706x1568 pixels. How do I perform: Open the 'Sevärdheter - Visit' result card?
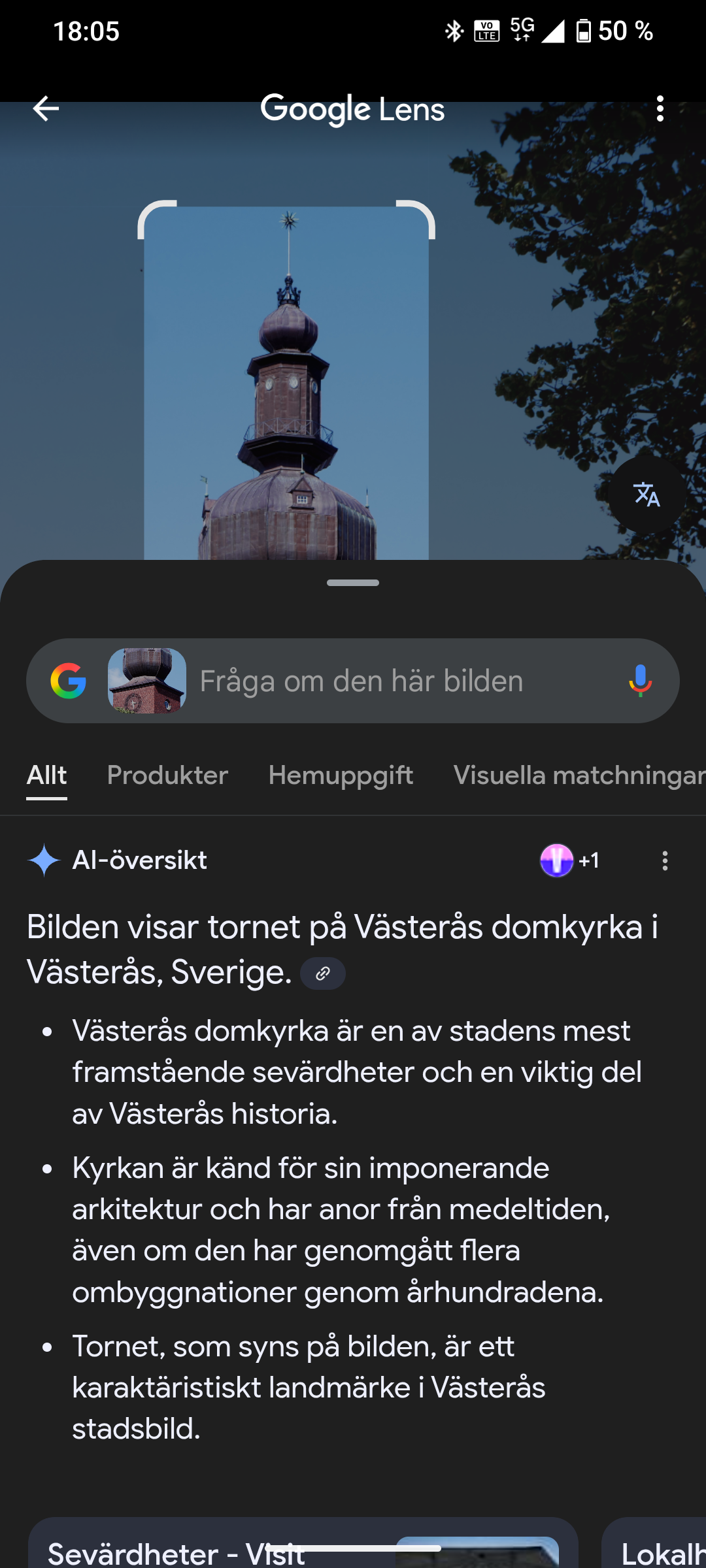(x=303, y=1543)
